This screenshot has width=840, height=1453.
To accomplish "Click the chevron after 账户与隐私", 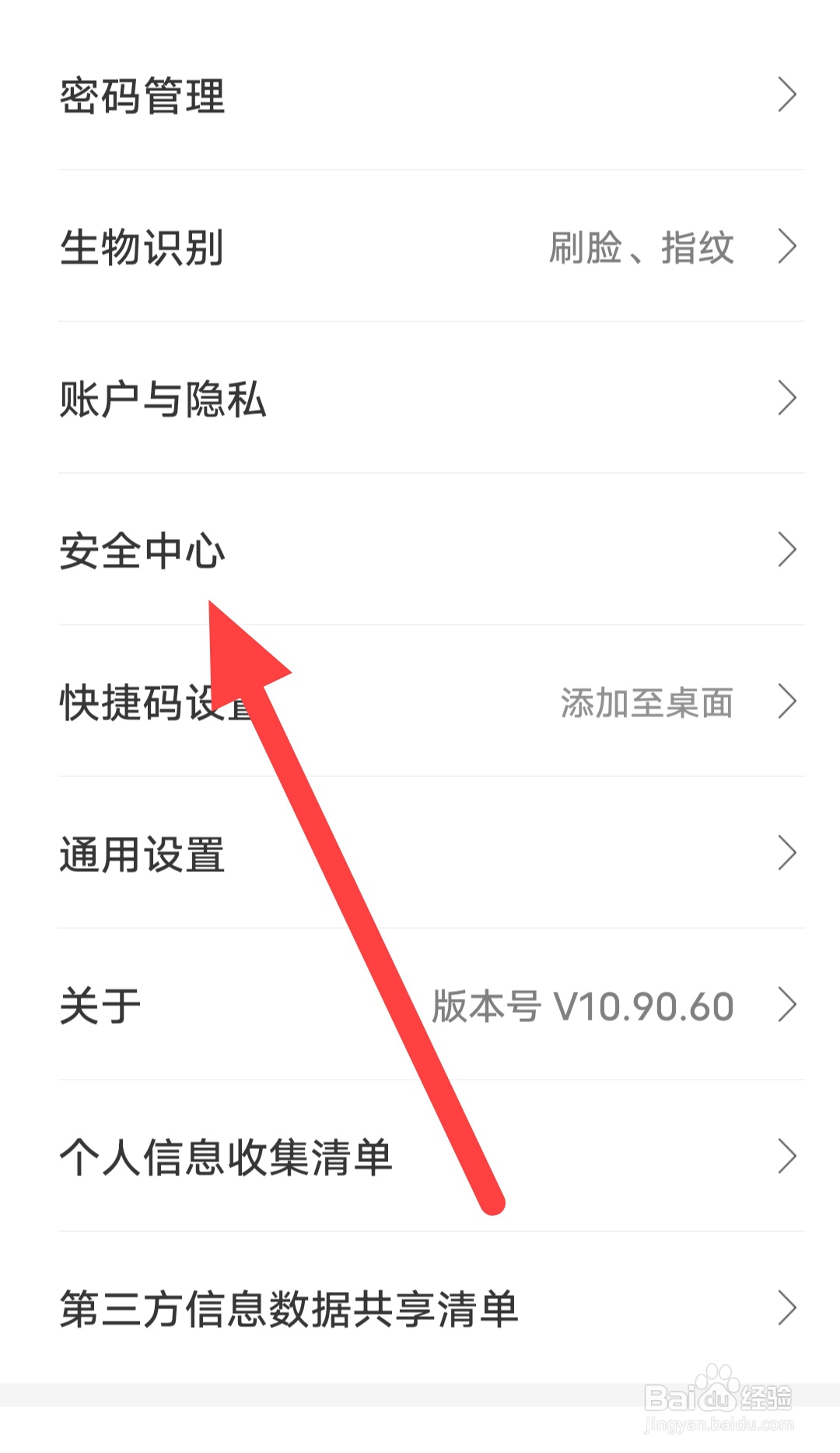I will pos(789,398).
